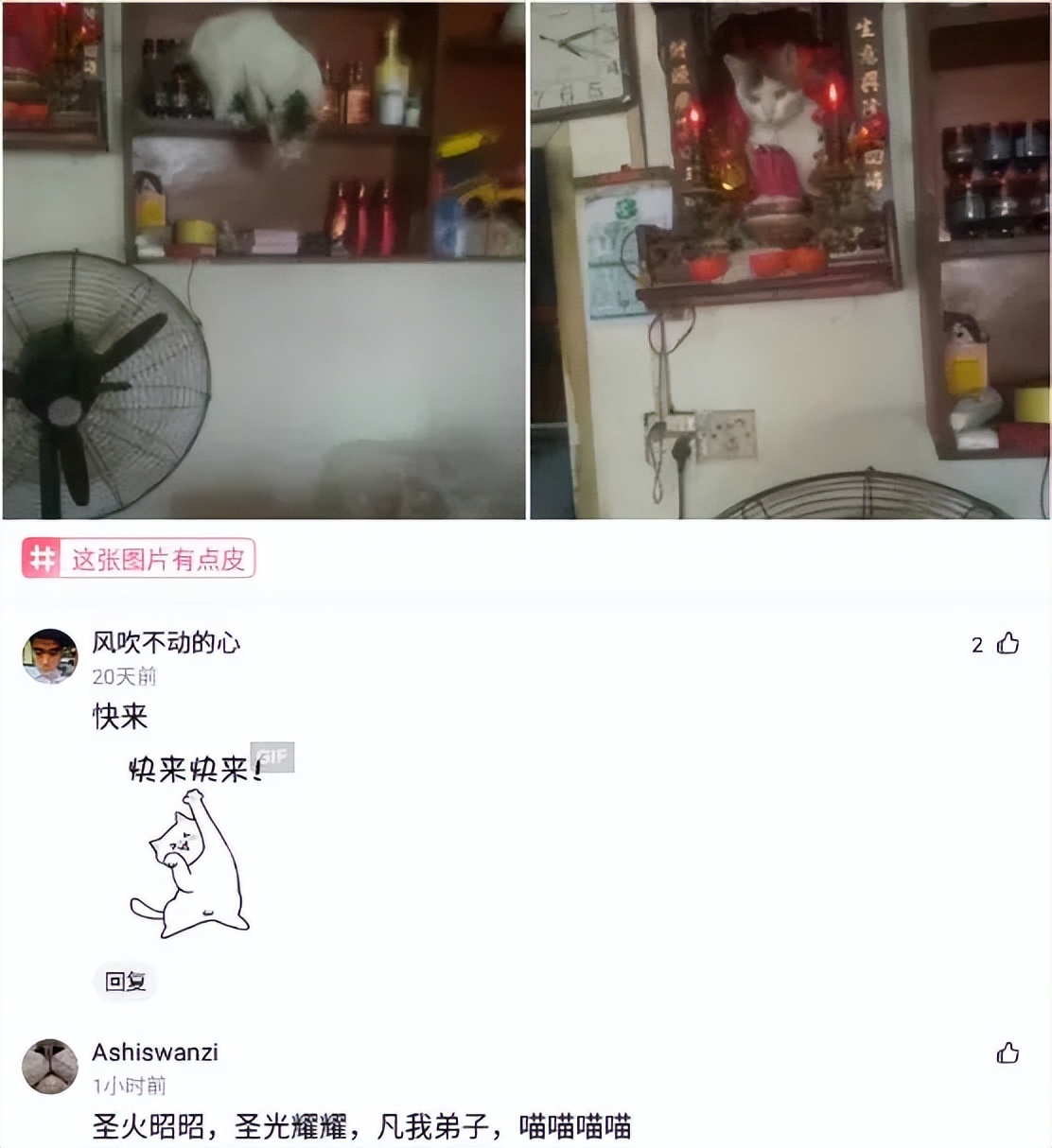This screenshot has height=1148, width=1052.
Task: Open 风吹不动的心's profile avatar
Action: click(49, 655)
